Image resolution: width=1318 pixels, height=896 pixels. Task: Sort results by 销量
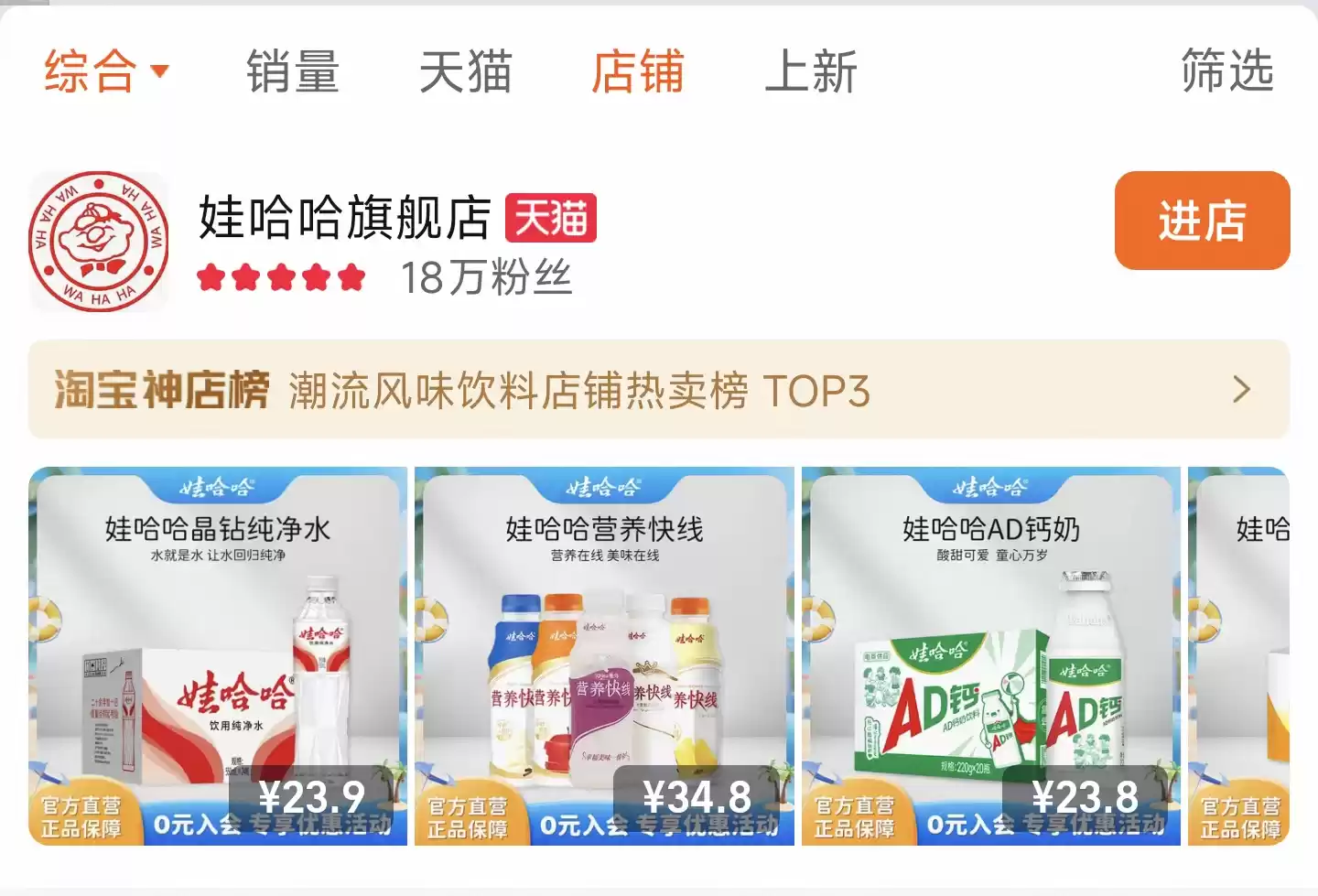click(293, 71)
